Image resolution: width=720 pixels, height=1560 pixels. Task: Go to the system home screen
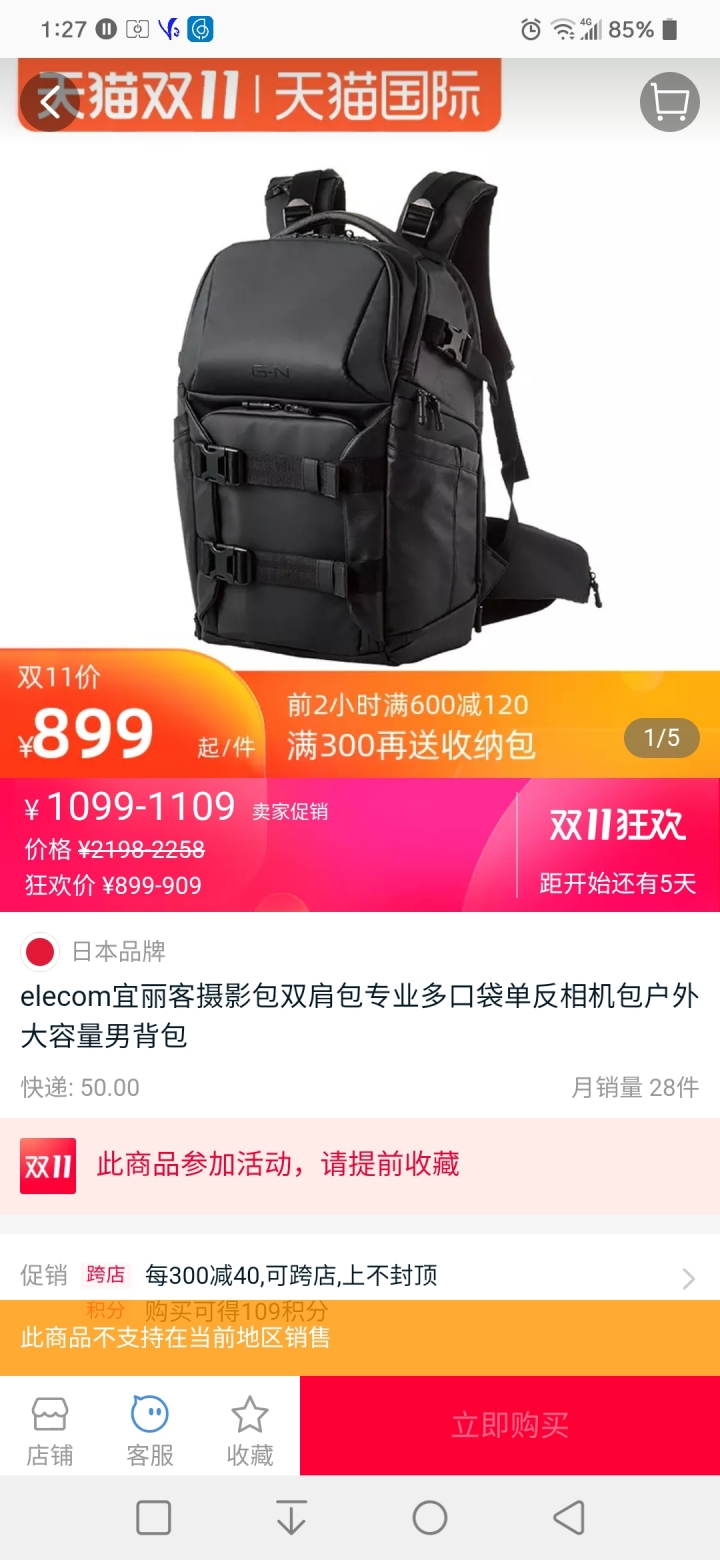coord(430,1518)
